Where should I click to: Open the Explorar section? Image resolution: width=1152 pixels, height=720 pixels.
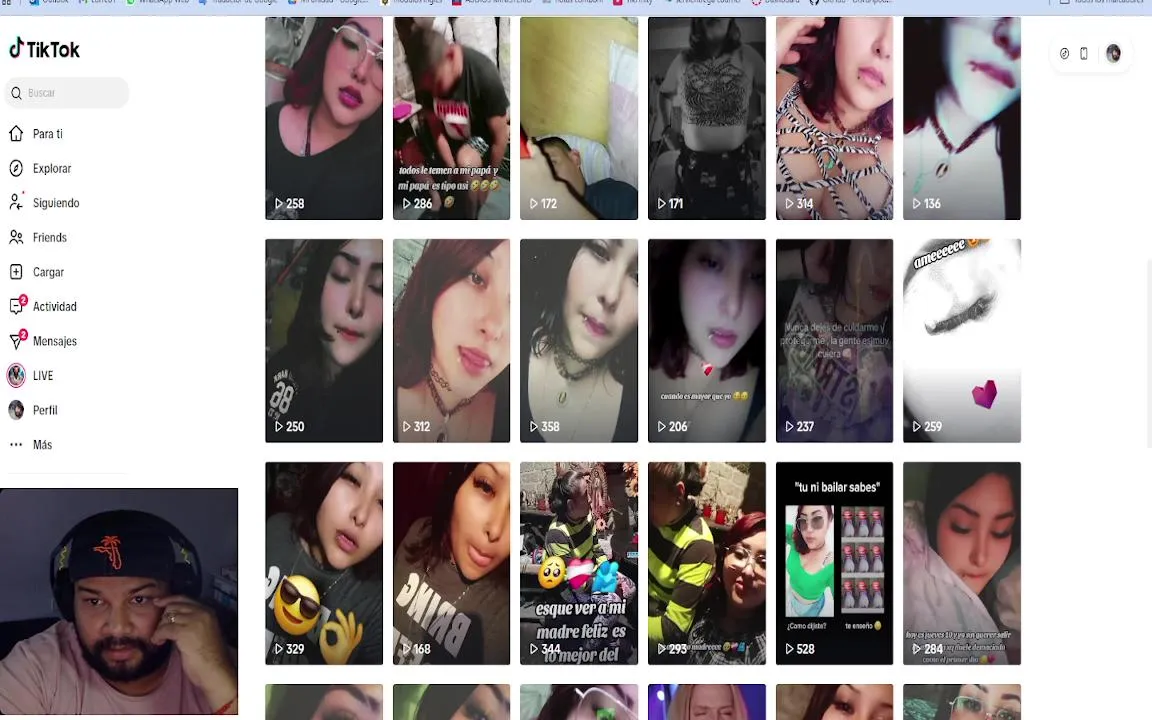[x=51, y=169]
